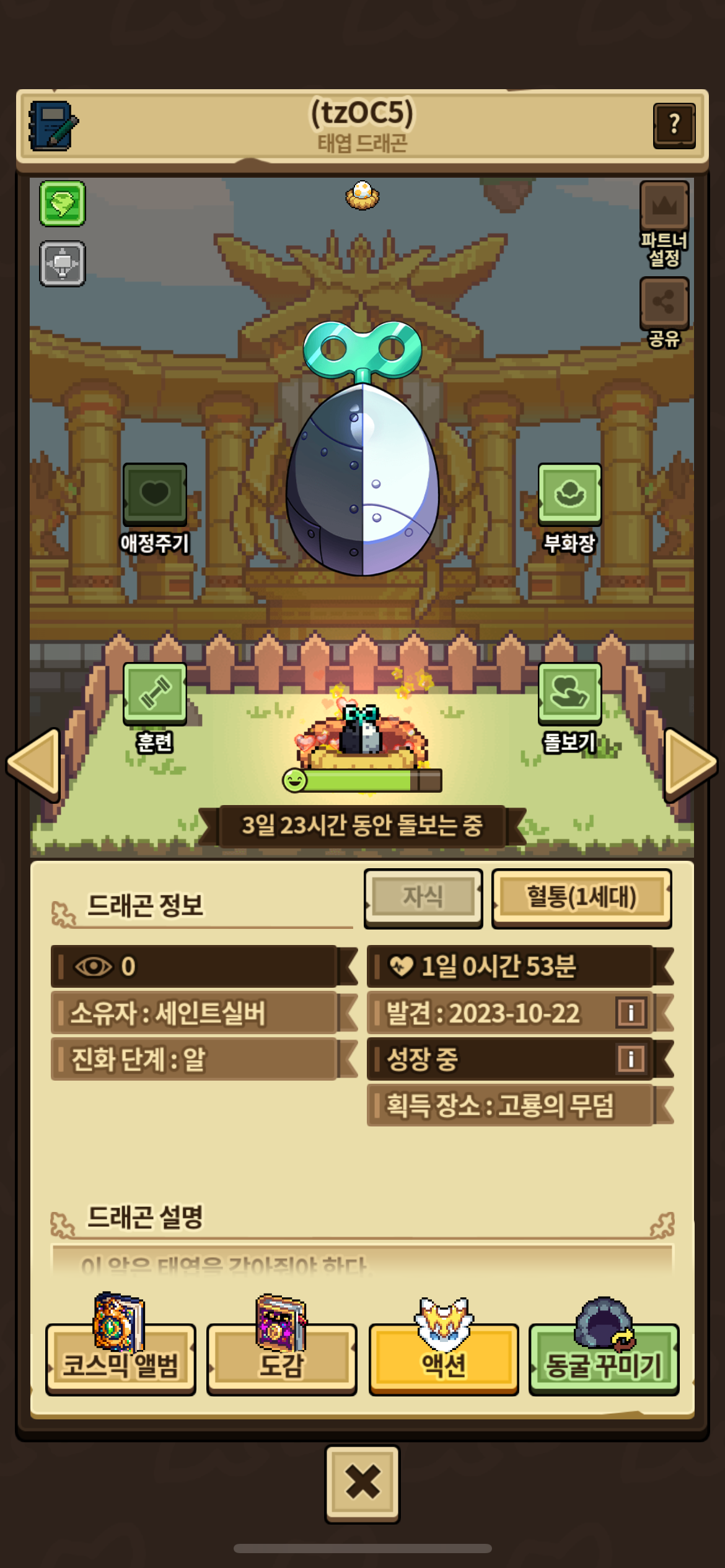Tap the green gem icon
Screen dimensions: 725x1568
tap(62, 204)
